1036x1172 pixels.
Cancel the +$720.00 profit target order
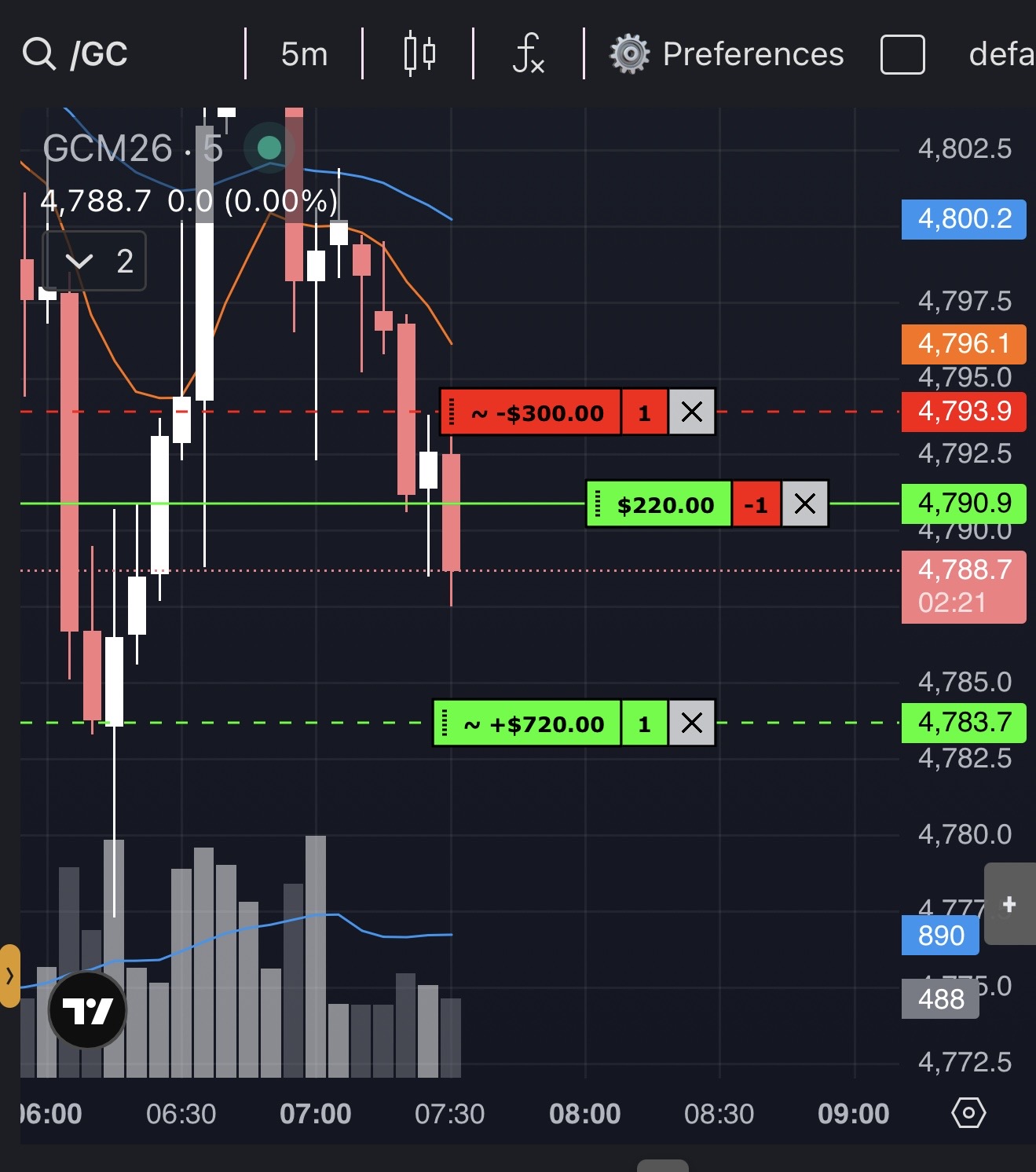pos(691,723)
